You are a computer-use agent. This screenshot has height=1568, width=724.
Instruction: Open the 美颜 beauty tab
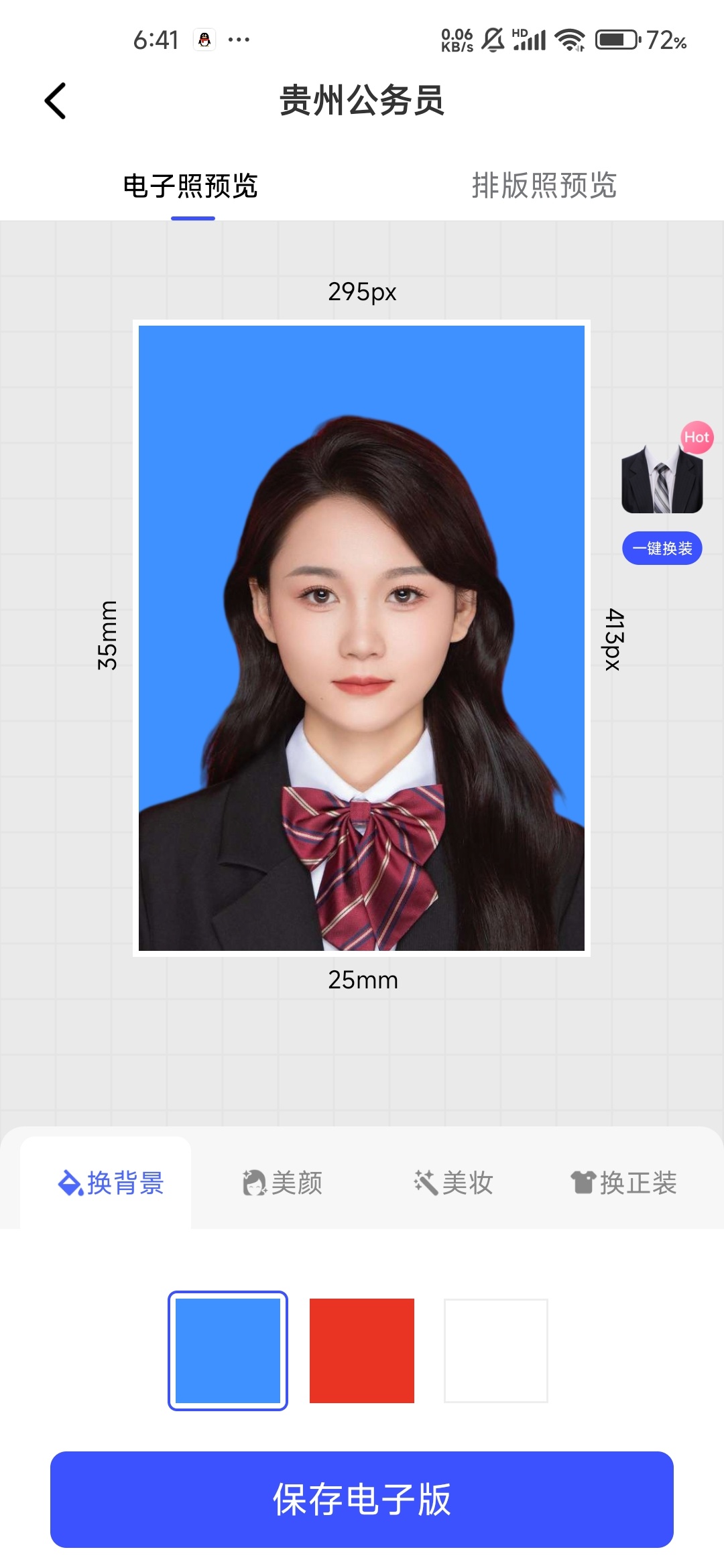point(282,1183)
